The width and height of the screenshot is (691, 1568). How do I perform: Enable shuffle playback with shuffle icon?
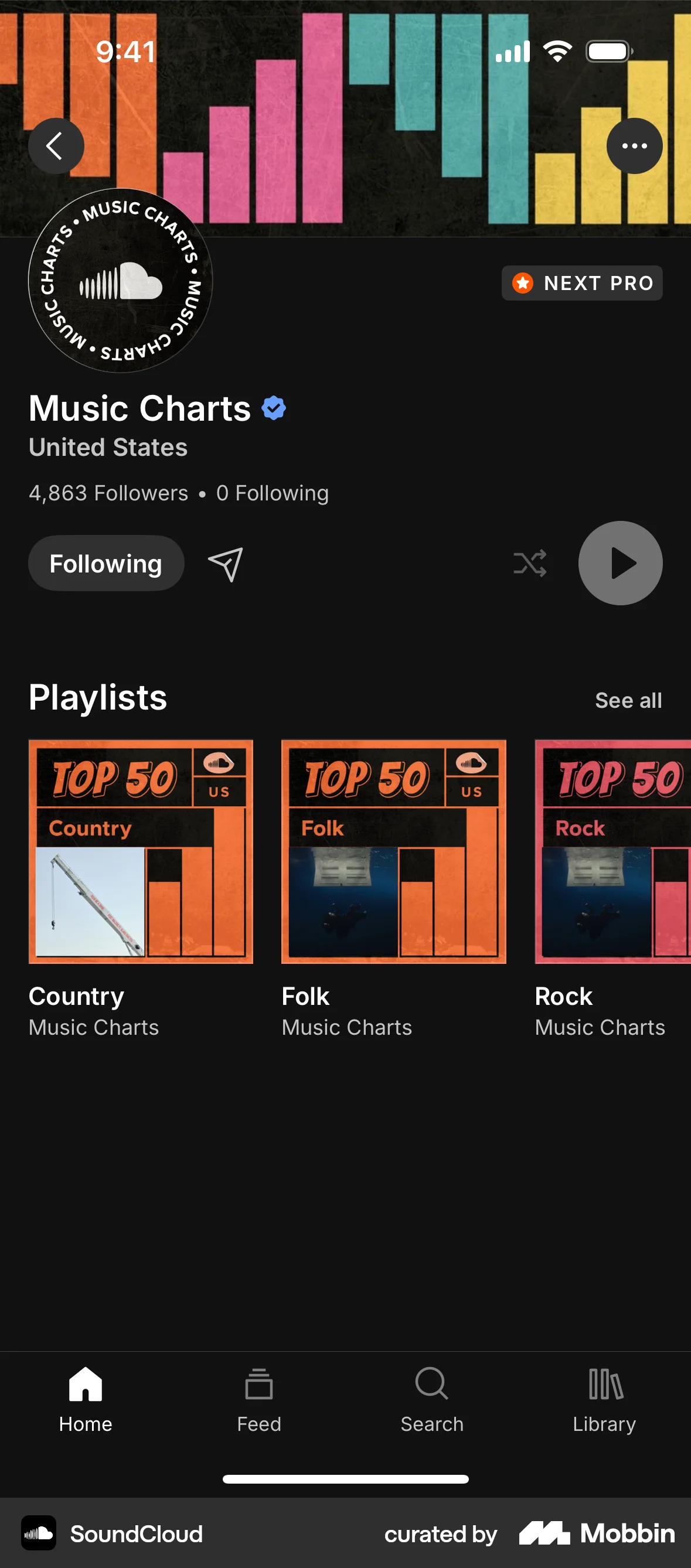(x=529, y=564)
